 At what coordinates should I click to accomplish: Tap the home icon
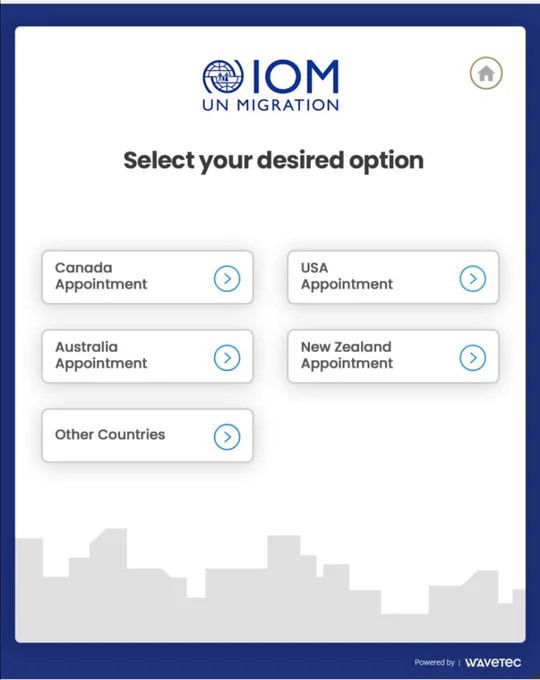coord(486,73)
